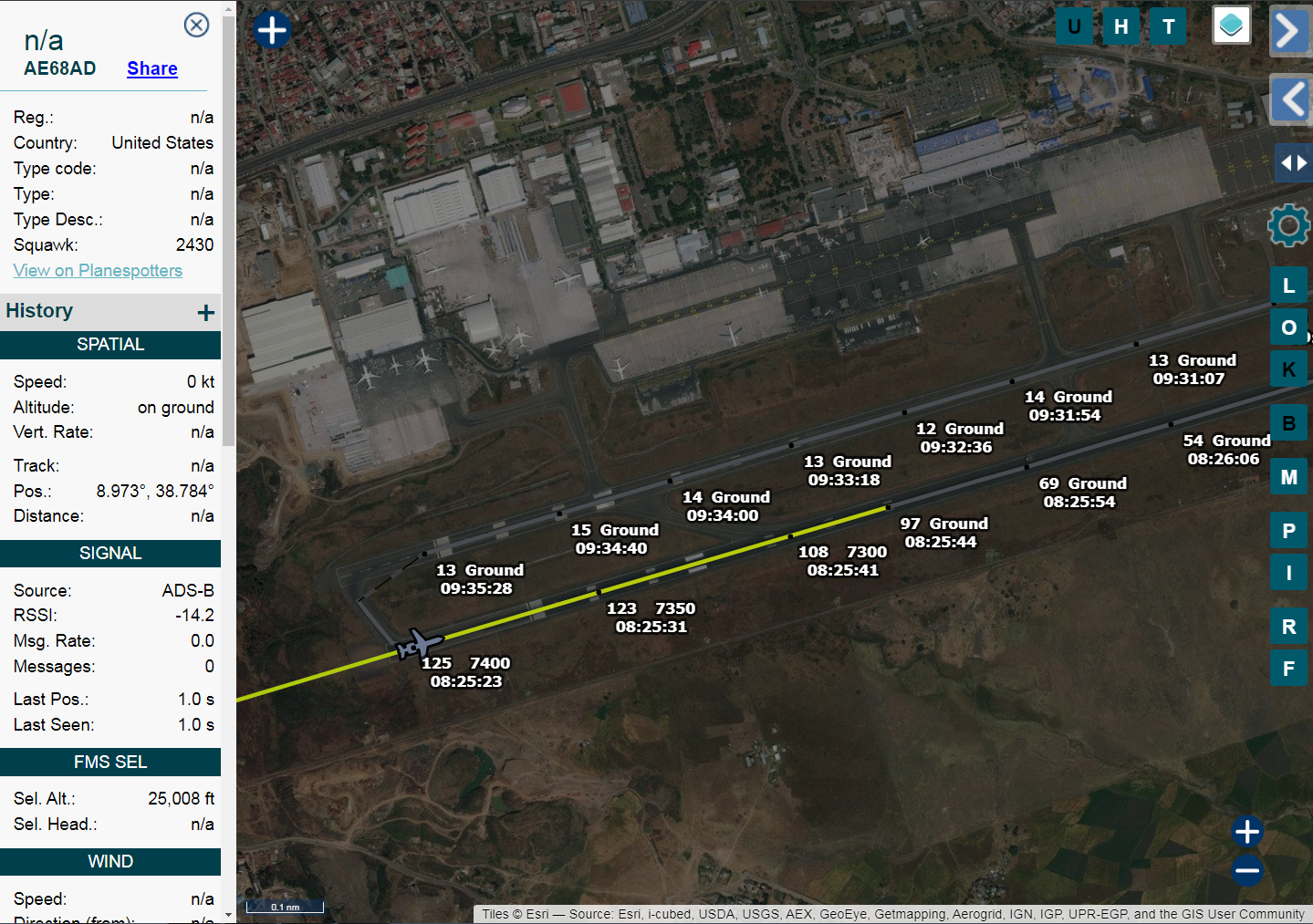Toggle the R button
The image size is (1313, 924).
point(1288,627)
